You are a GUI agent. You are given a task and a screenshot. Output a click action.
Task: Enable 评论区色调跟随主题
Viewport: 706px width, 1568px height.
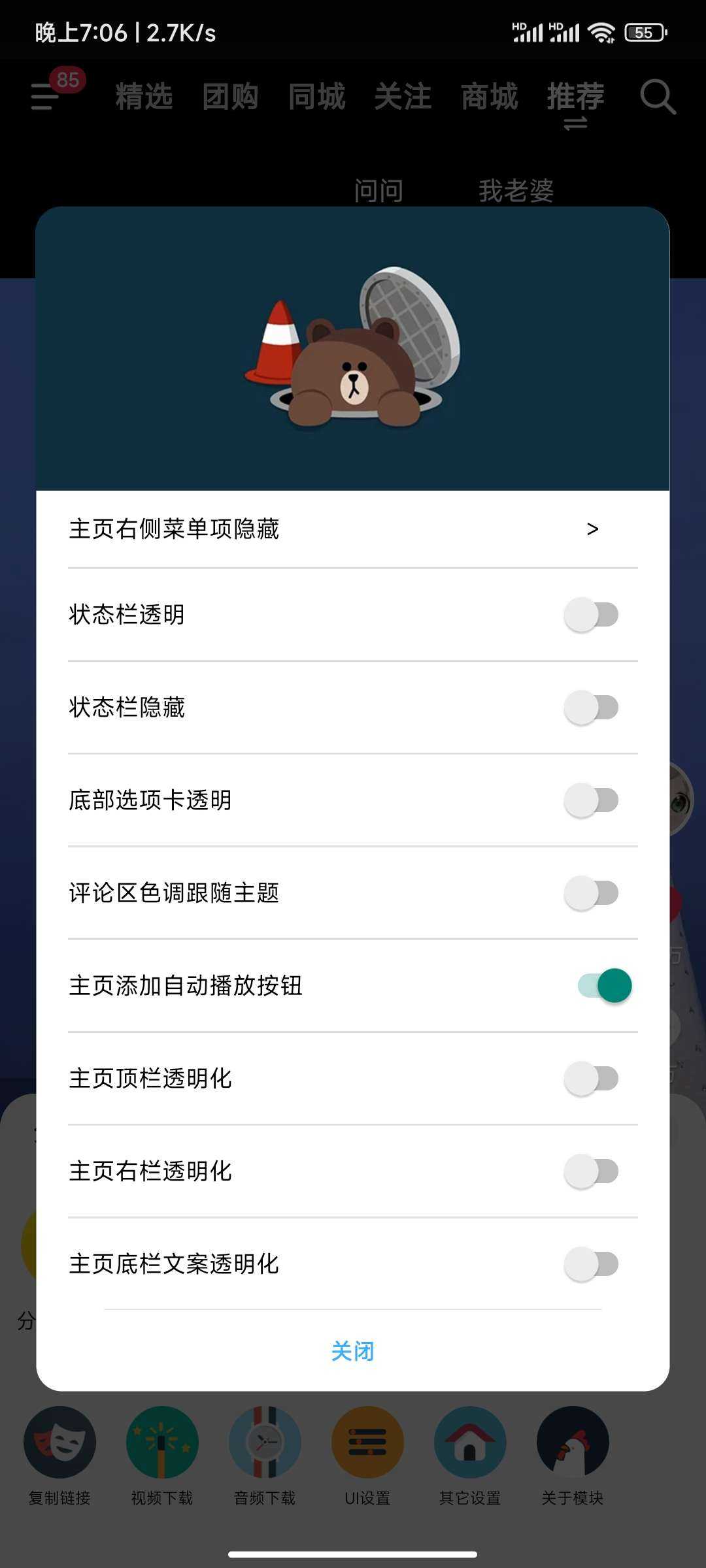pos(592,893)
